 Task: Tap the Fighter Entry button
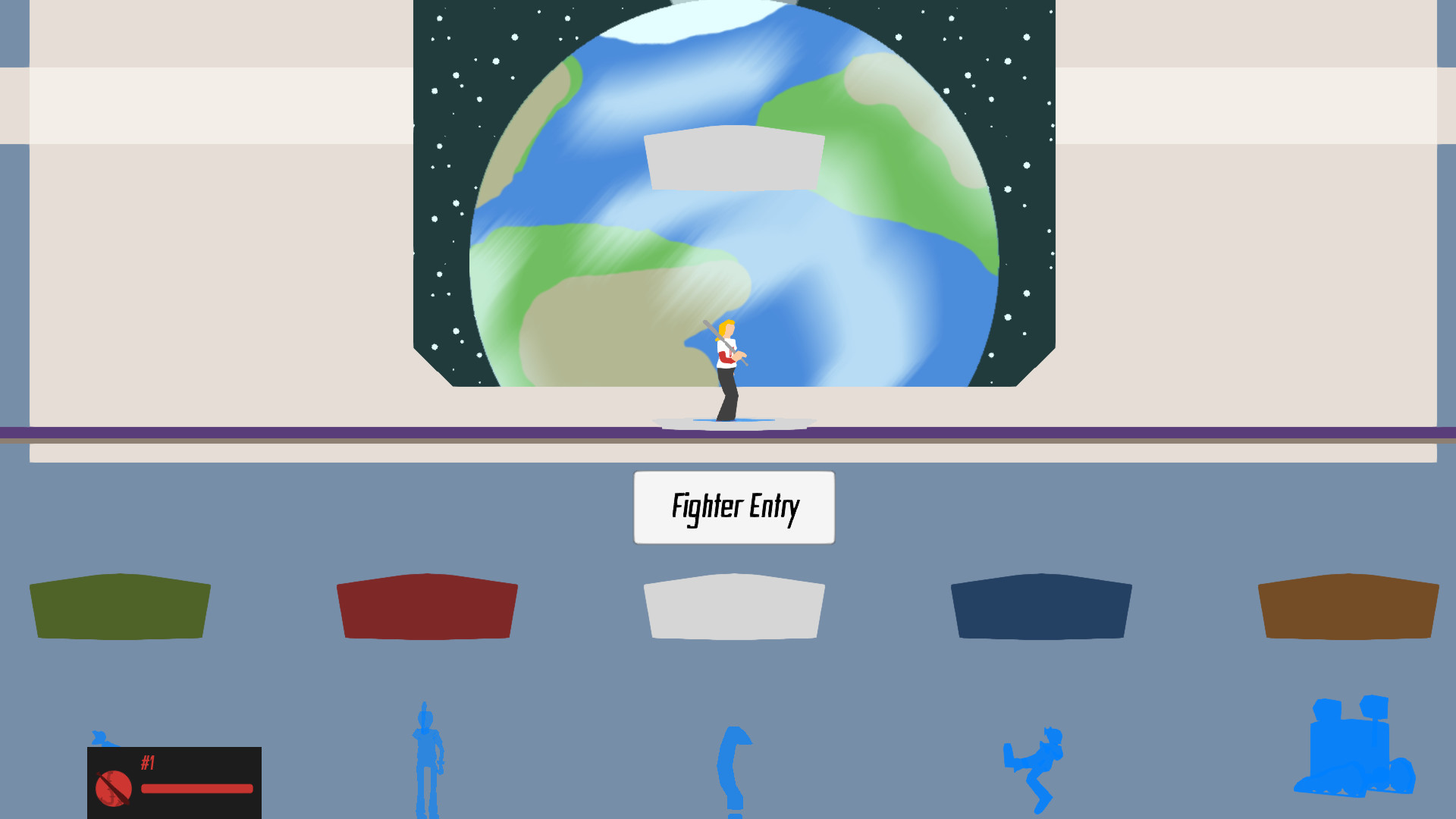click(x=734, y=507)
